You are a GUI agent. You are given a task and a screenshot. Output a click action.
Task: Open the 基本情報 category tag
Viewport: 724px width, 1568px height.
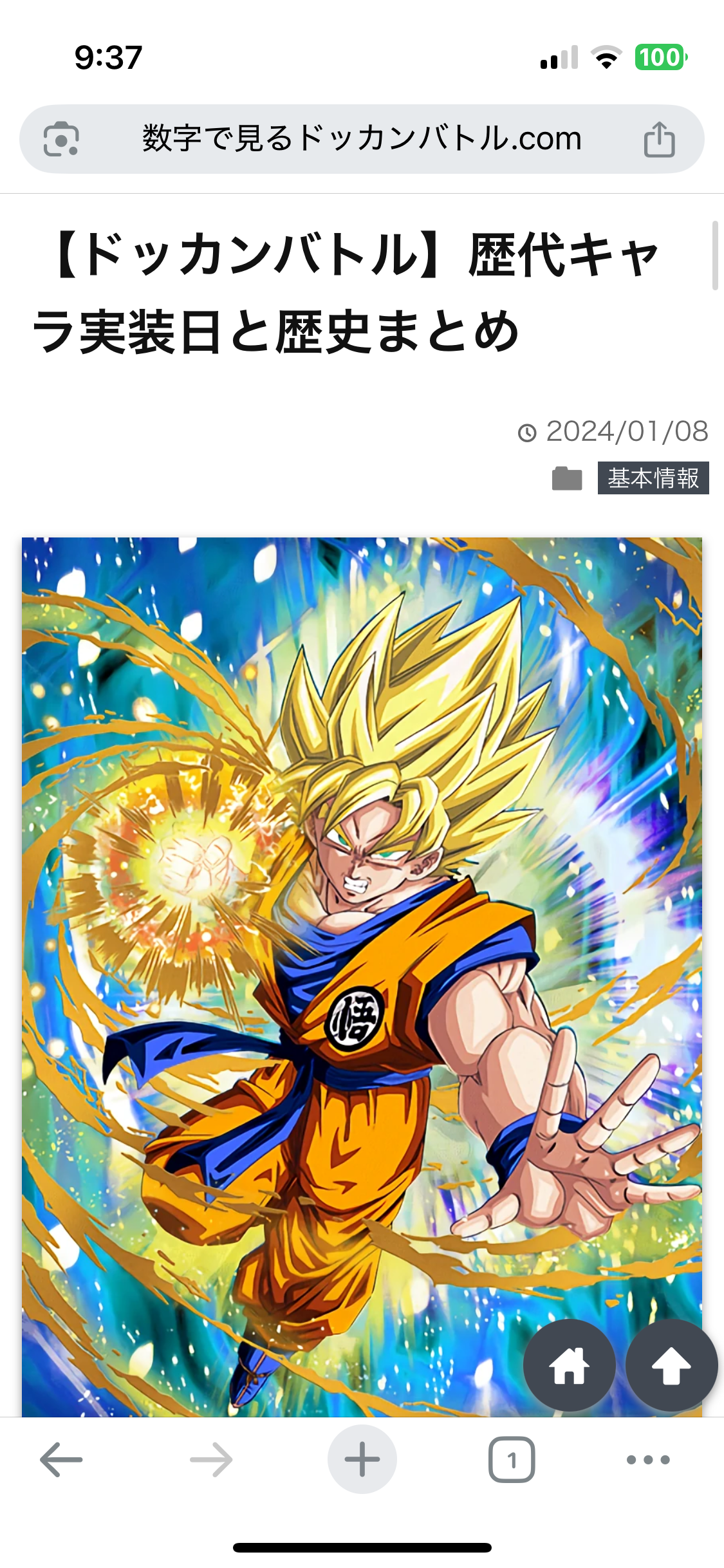[x=653, y=478]
